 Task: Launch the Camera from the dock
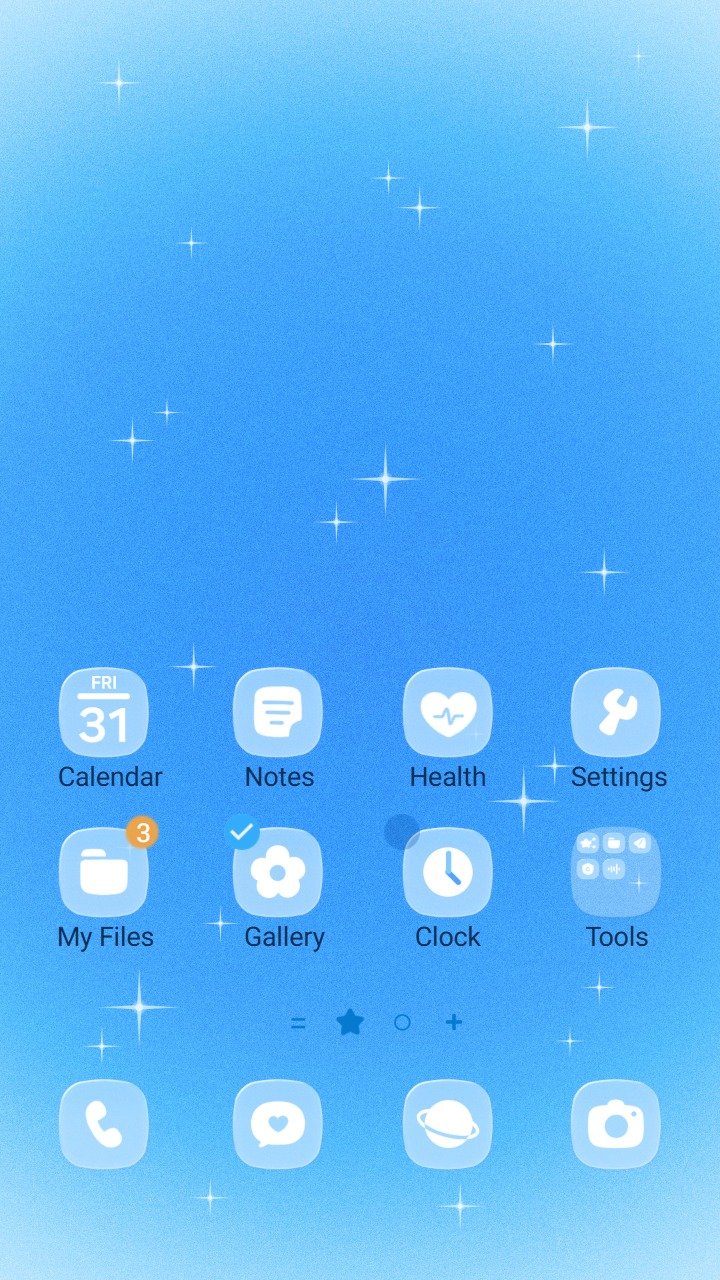pyautogui.click(x=616, y=1124)
